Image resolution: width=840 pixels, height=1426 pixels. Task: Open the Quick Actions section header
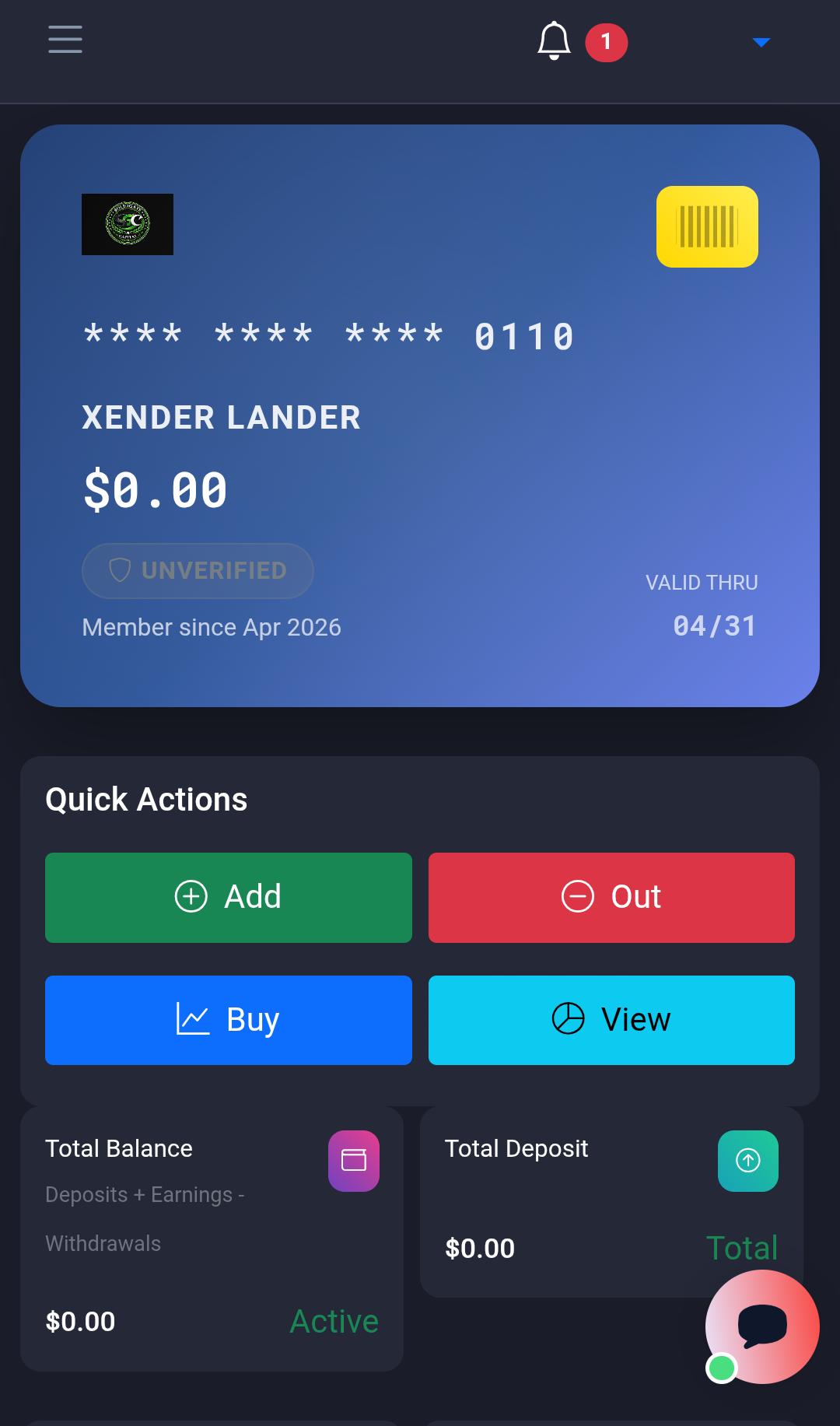tap(146, 798)
